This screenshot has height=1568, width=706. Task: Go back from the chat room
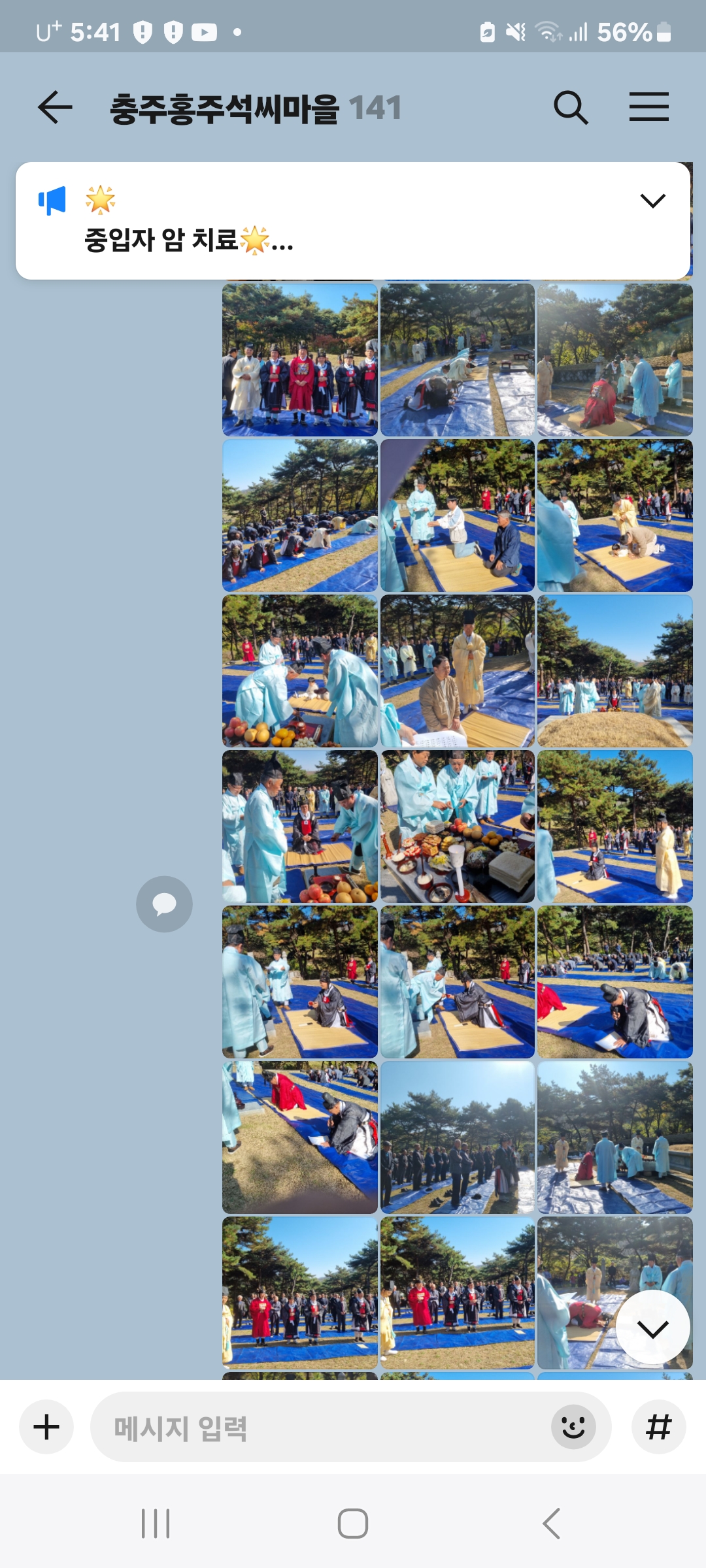(x=55, y=107)
